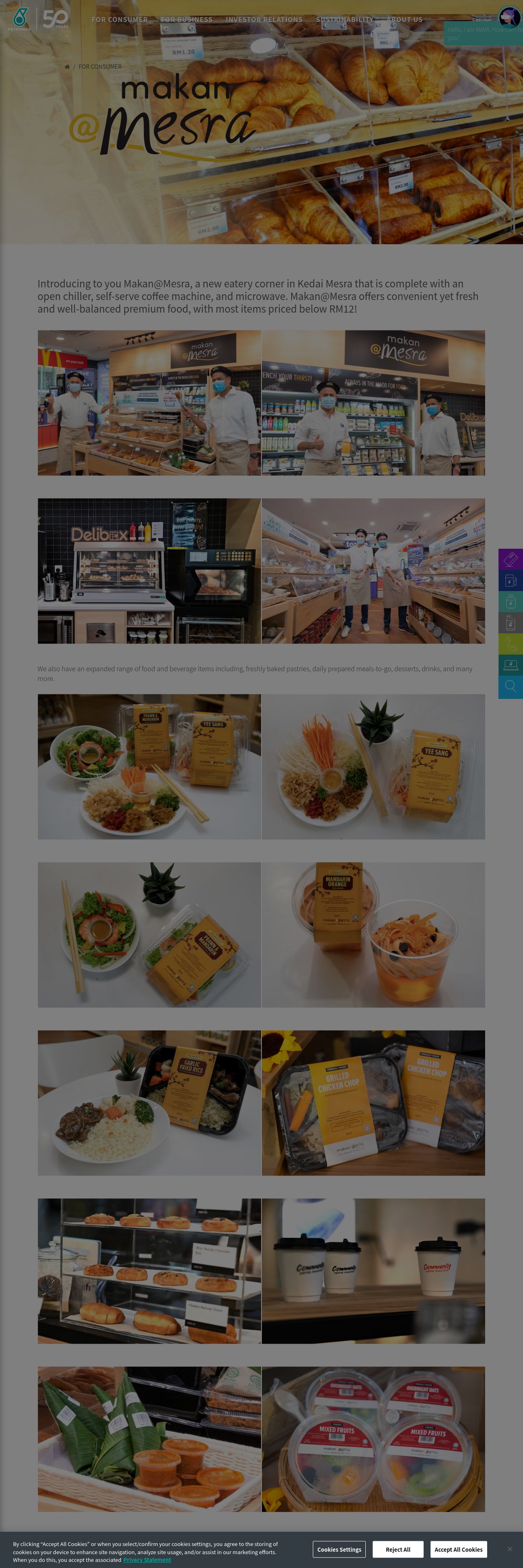The image size is (523, 1568).
Task: Open the MeVA chat assistant avatar
Action: [509, 16]
